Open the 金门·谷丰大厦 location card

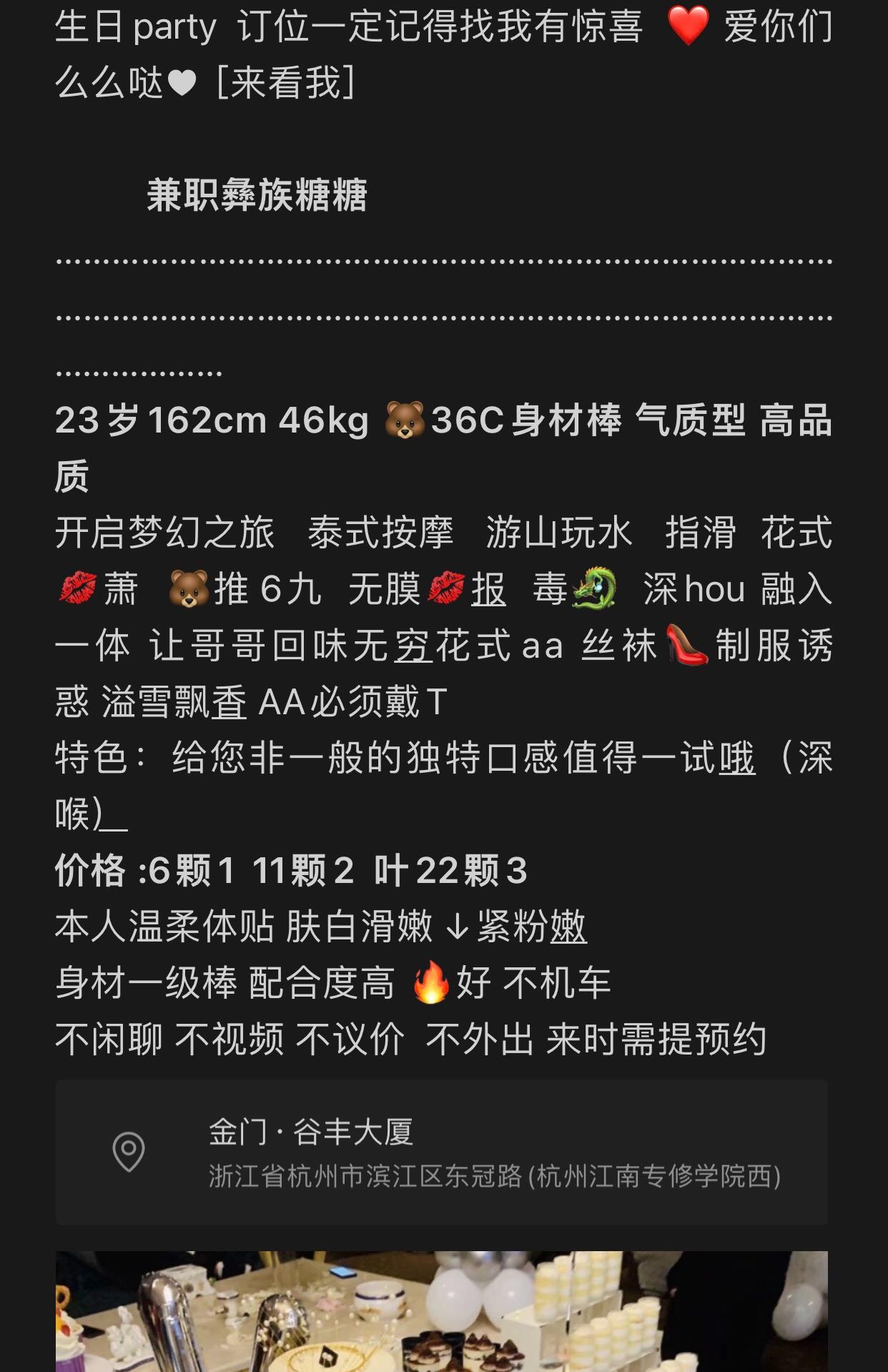441,1153
